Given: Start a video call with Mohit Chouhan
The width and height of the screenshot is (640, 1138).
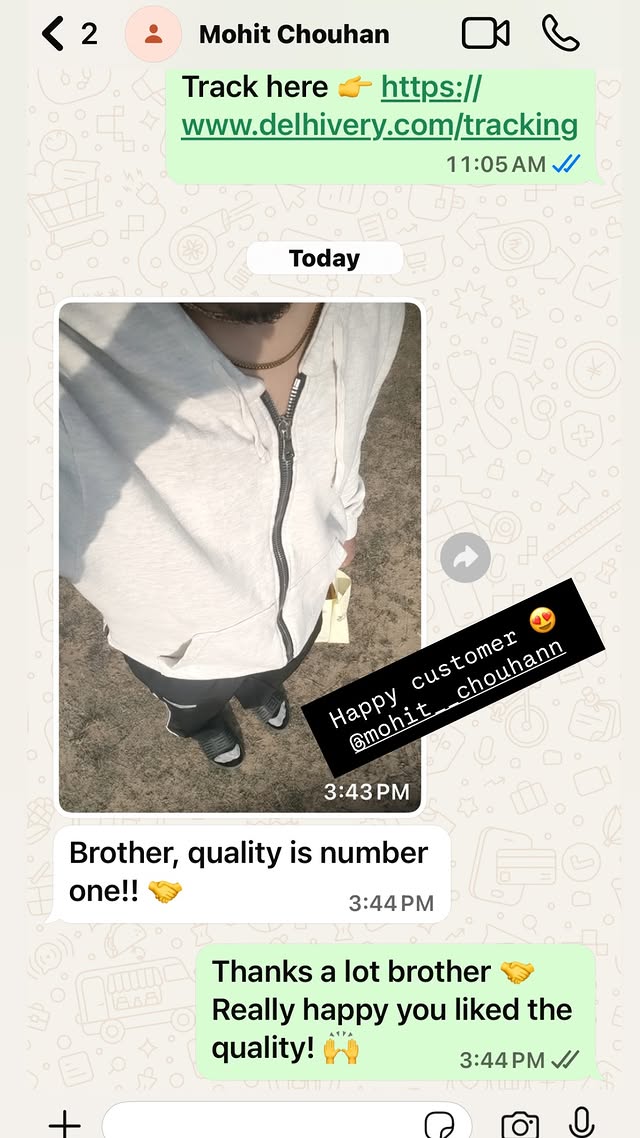Looking at the screenshot, I should click(486, 34).
